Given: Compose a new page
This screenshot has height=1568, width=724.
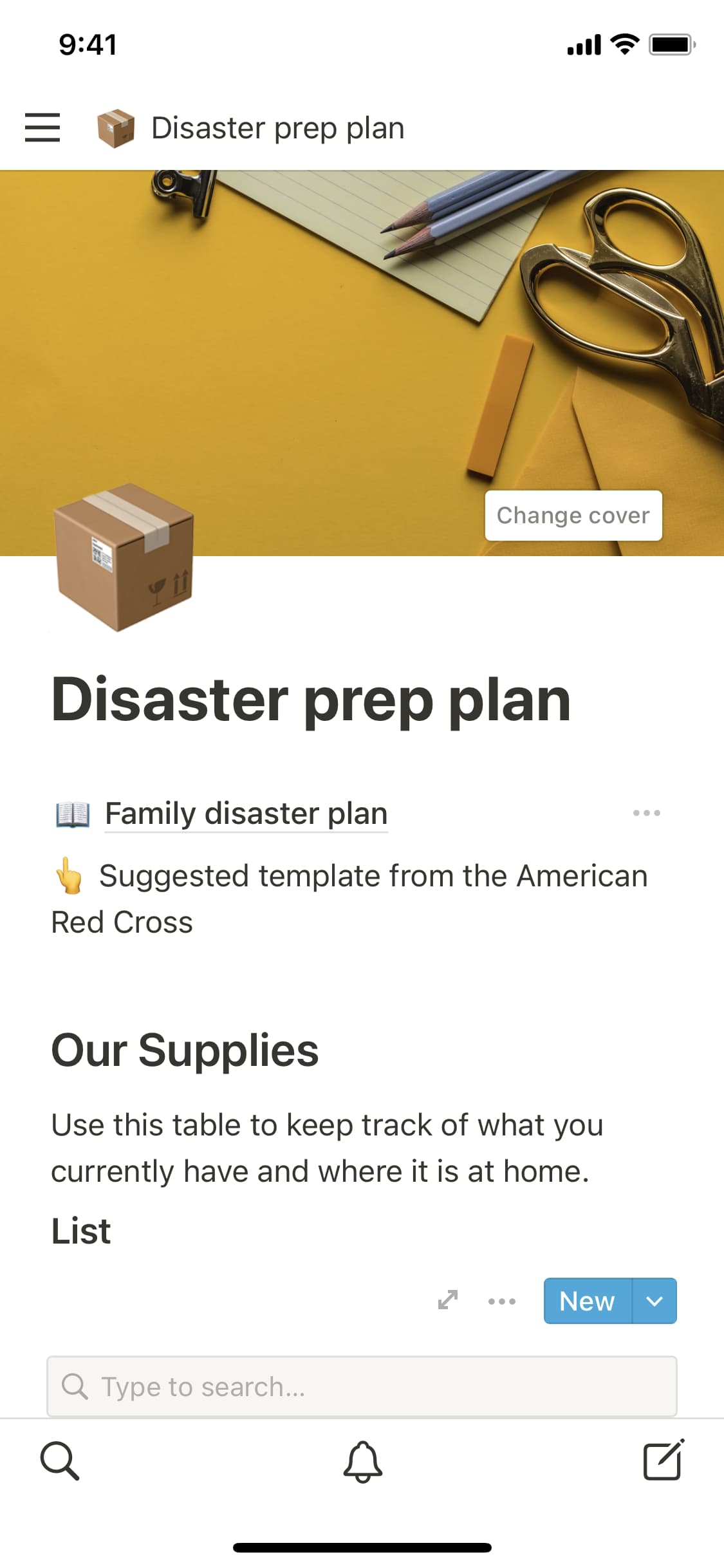Looking at the screenshot, I should click(x=663, y=1461).
